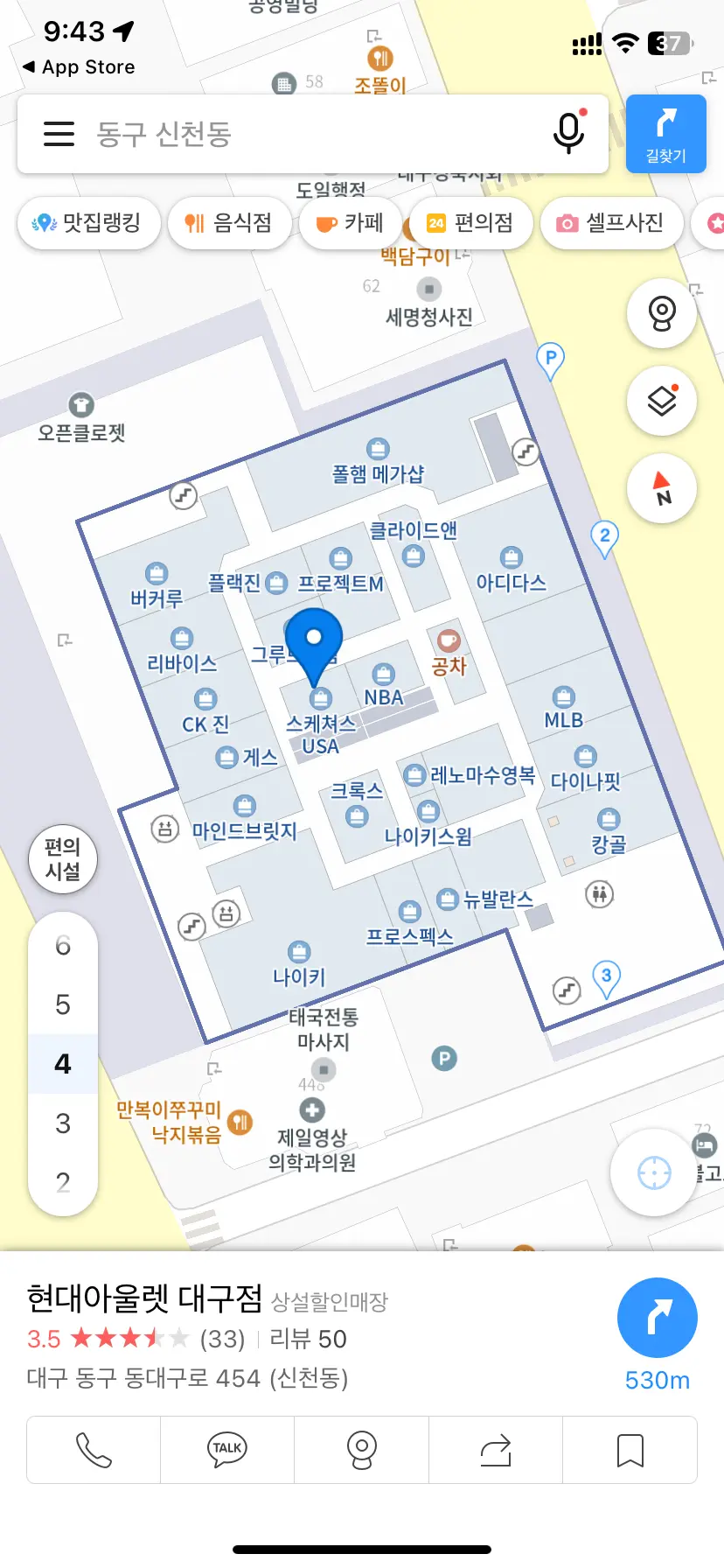Open the map layers icon
Image resolution: width=724 pixels, height=1568 pixels.
click(x=662, y=401)
